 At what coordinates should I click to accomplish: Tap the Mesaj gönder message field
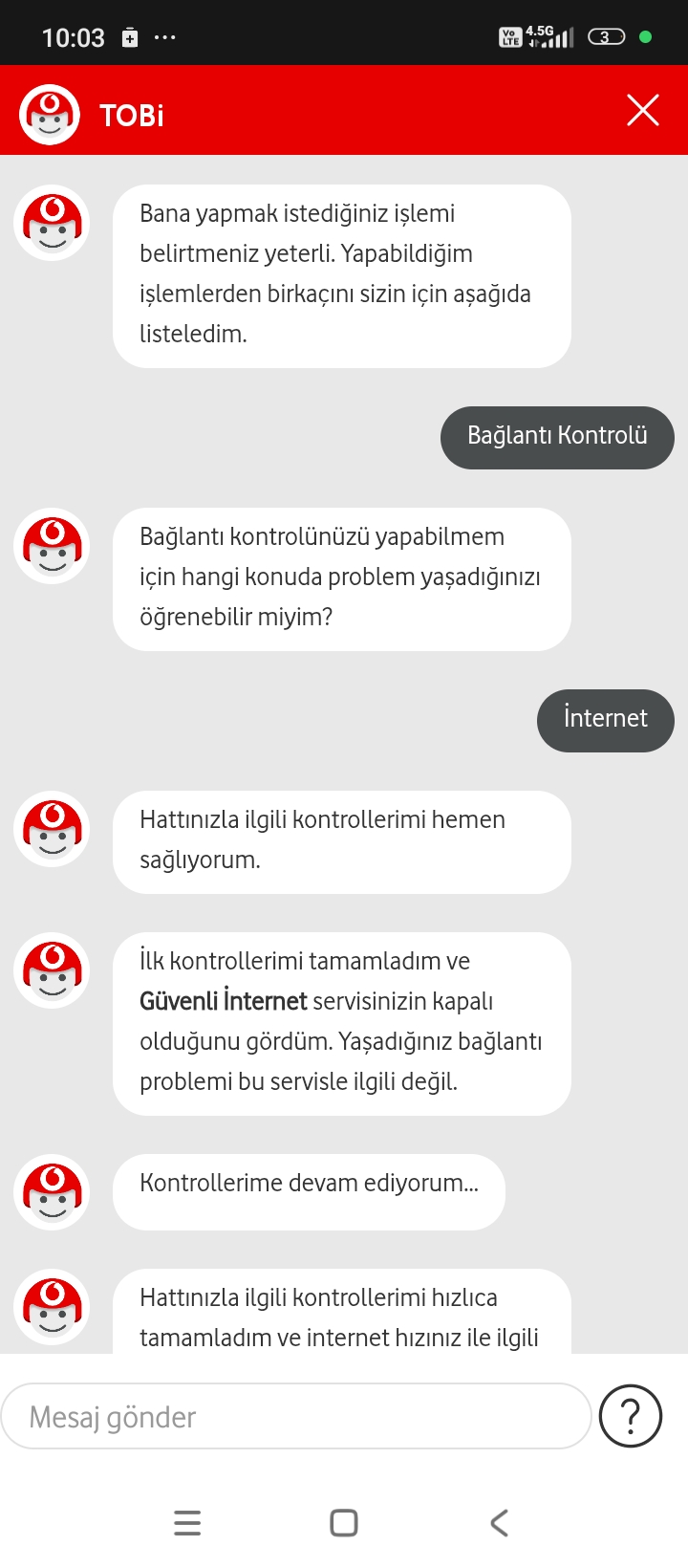click(x=296, y=1416)
